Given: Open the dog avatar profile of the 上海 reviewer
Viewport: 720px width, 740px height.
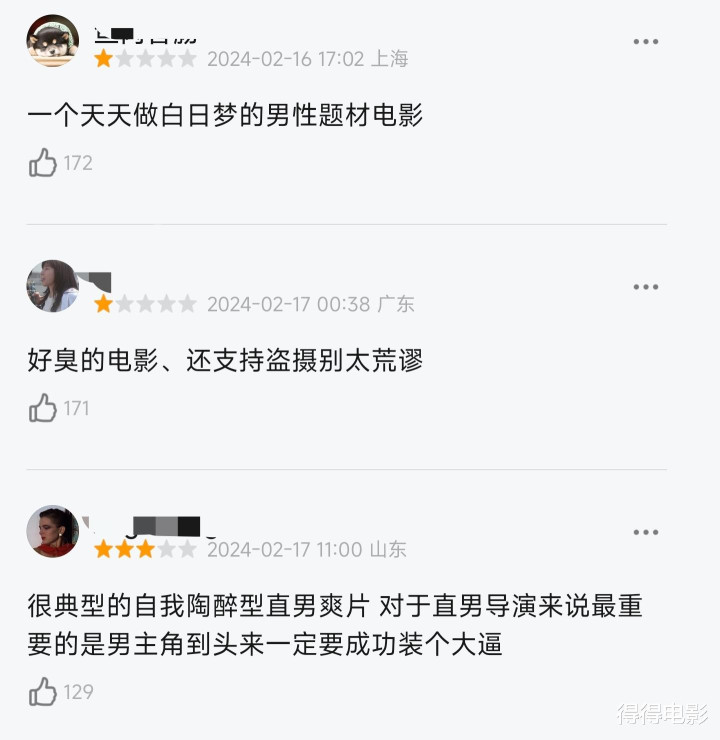Looking at the screenshot, I should (x=53, y=41).
